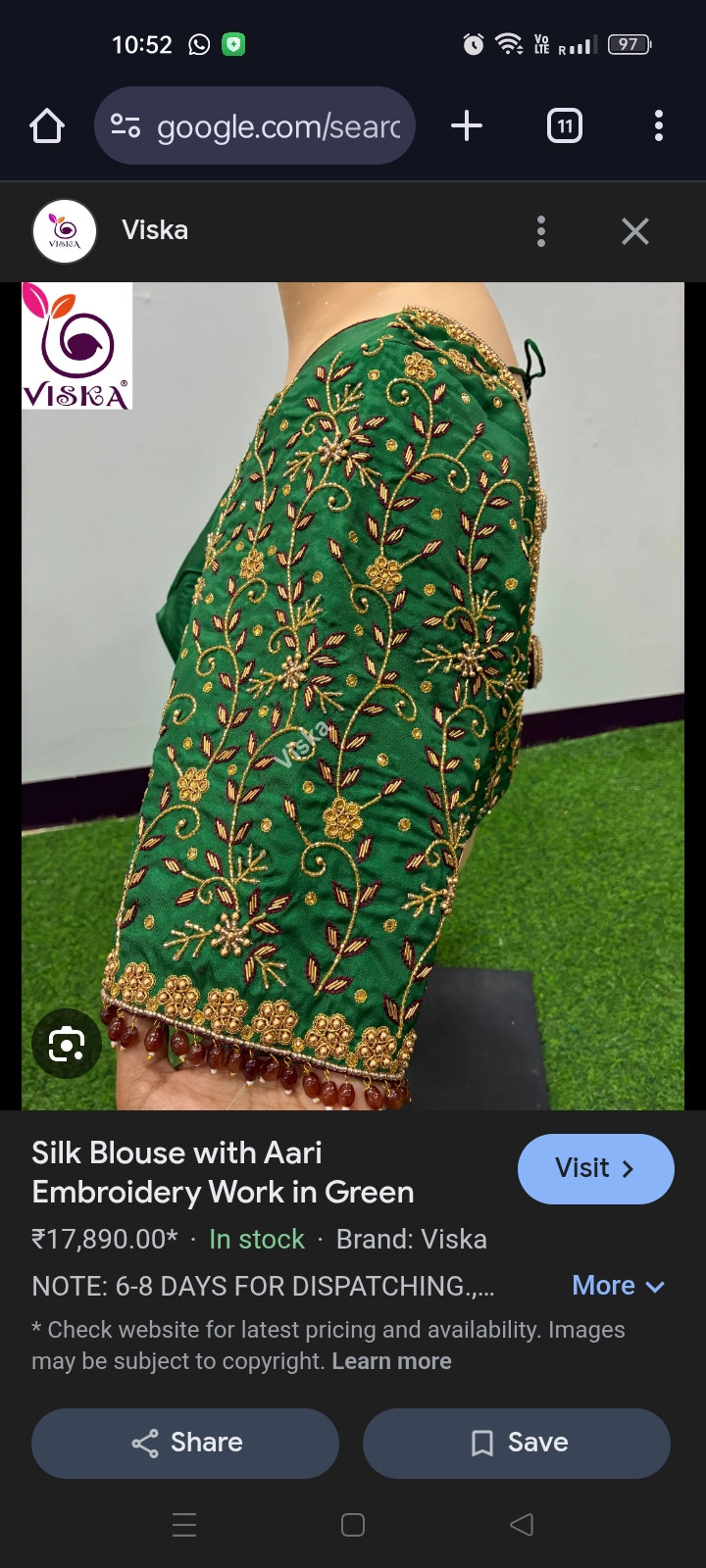Viewport: 706px width, 1568px height.
Task: Go to the browser home page
Action: (47, 126)
